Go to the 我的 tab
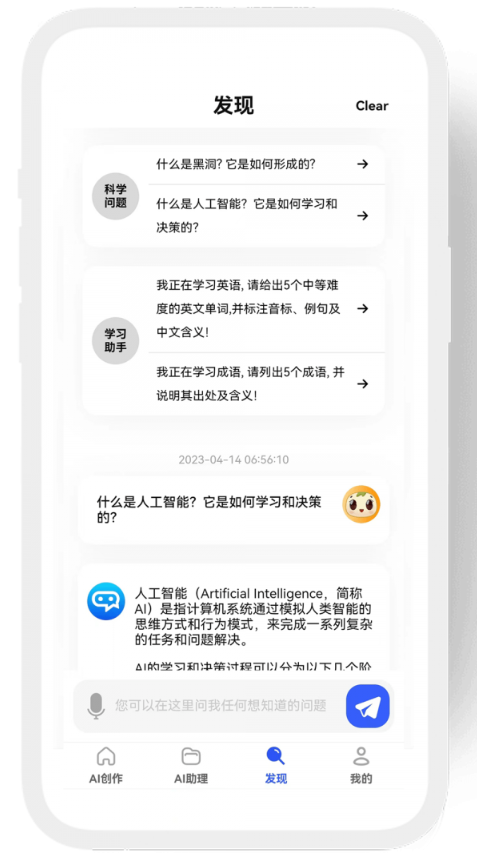Screen dimensions: 477x853 tap(361, 766)
